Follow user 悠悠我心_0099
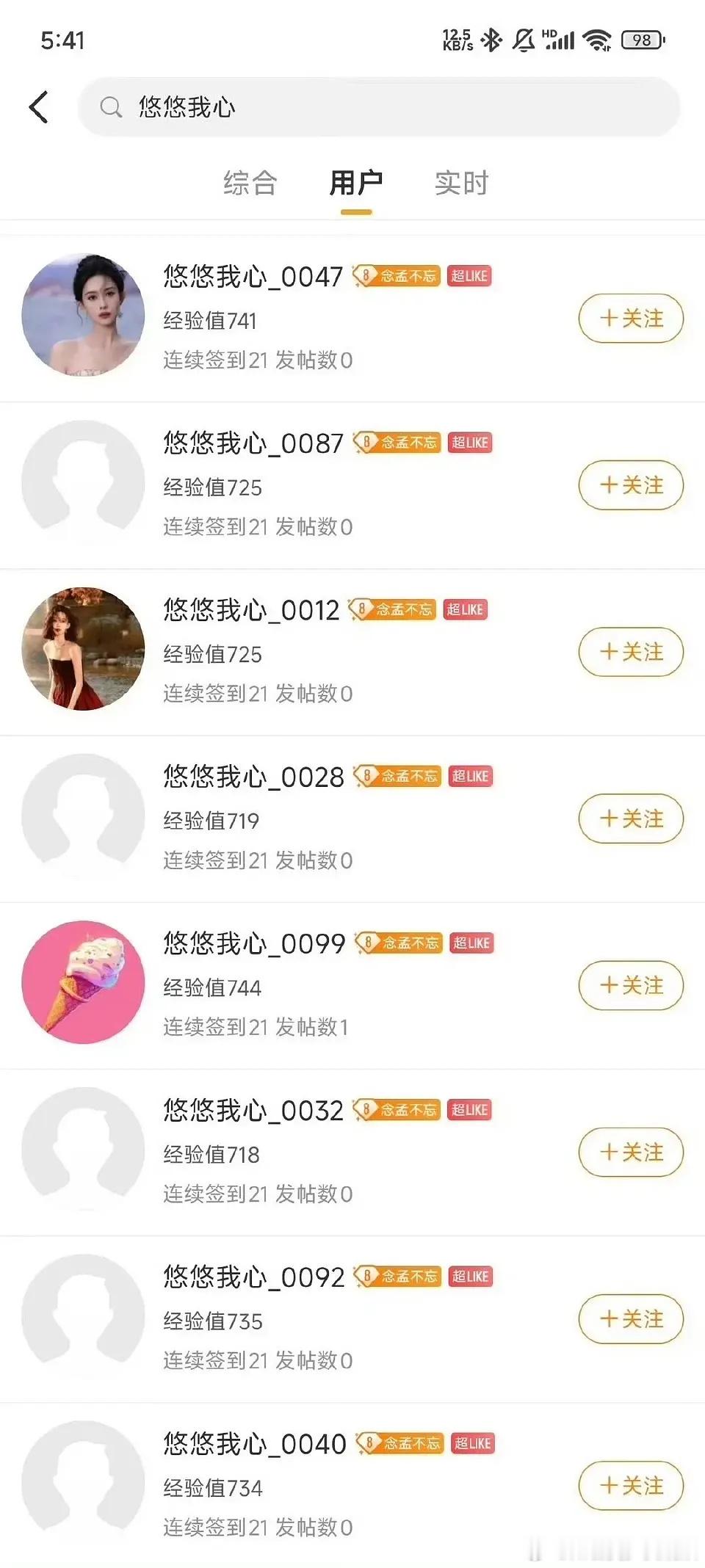705x1568 pixels. coord(631,985)
